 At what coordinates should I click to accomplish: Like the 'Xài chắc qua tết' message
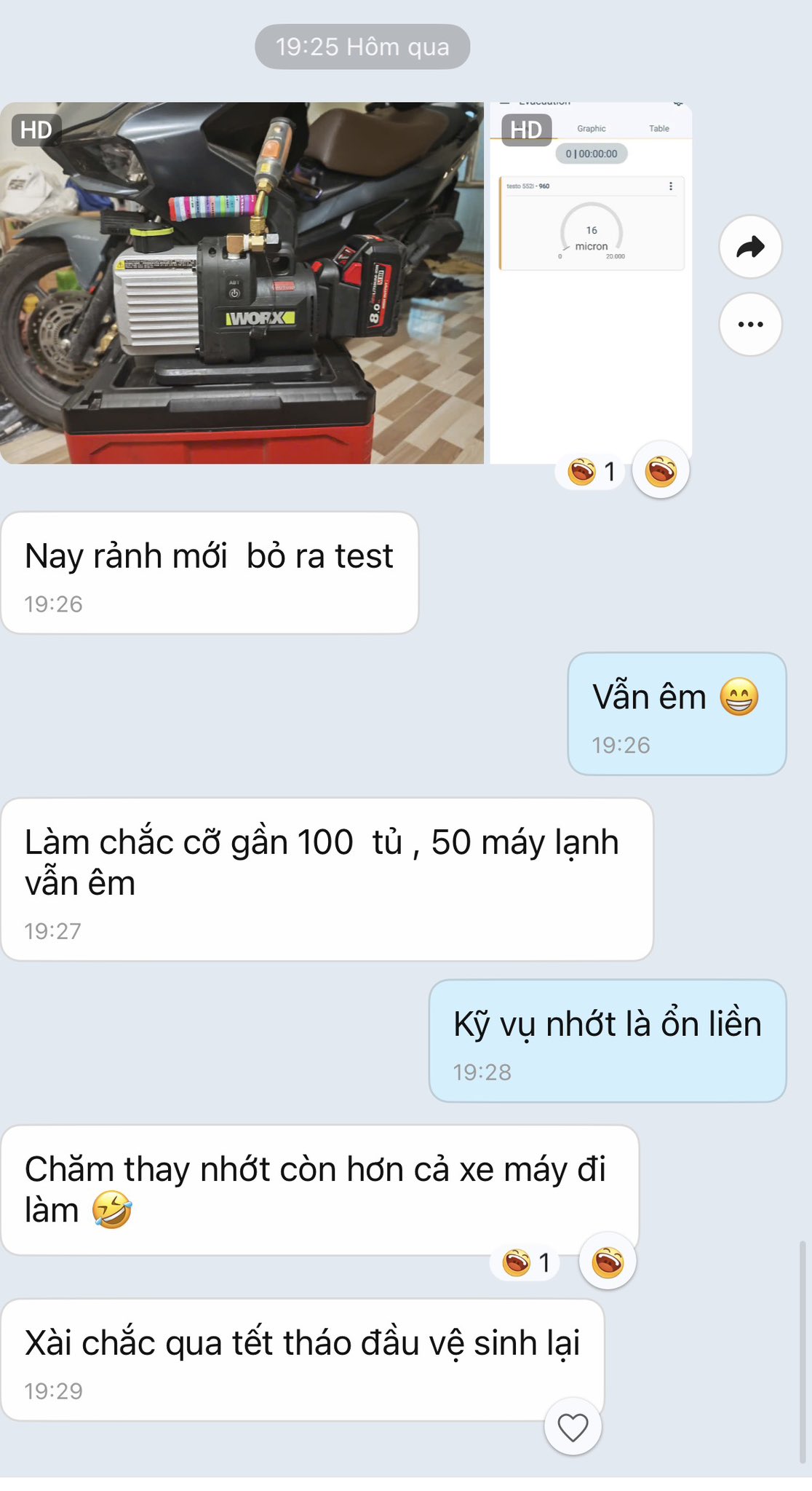[x=573, y=1427]
